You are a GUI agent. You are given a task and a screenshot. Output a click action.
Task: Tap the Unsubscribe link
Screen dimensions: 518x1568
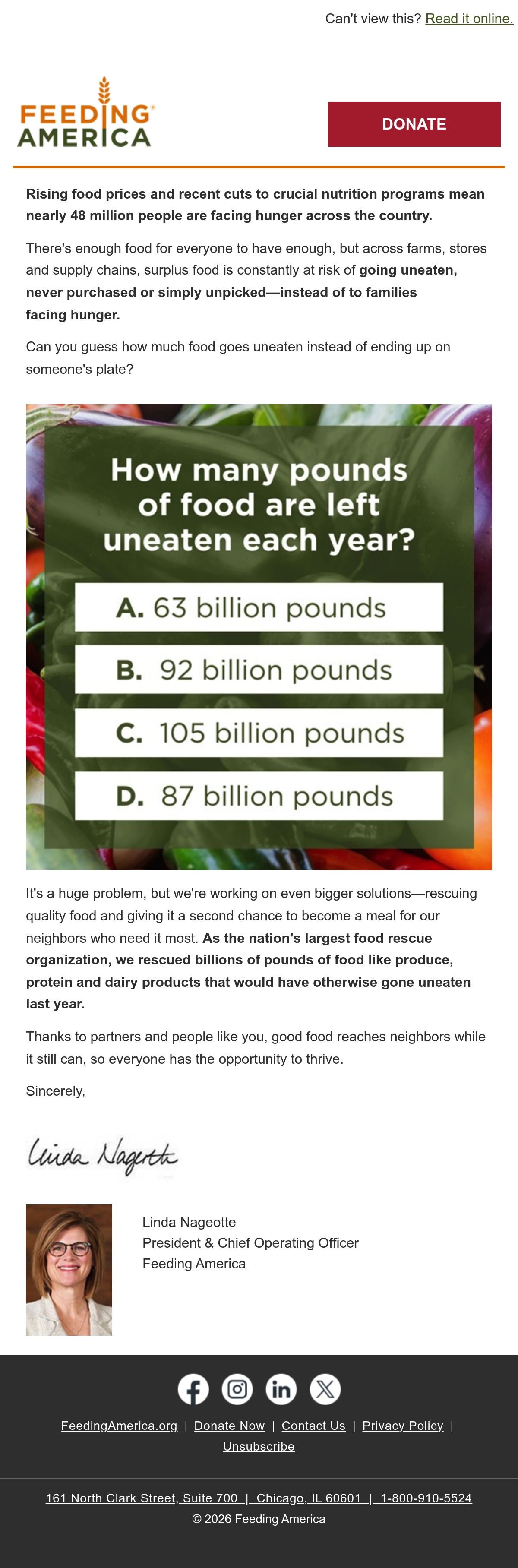(259, 1446)
